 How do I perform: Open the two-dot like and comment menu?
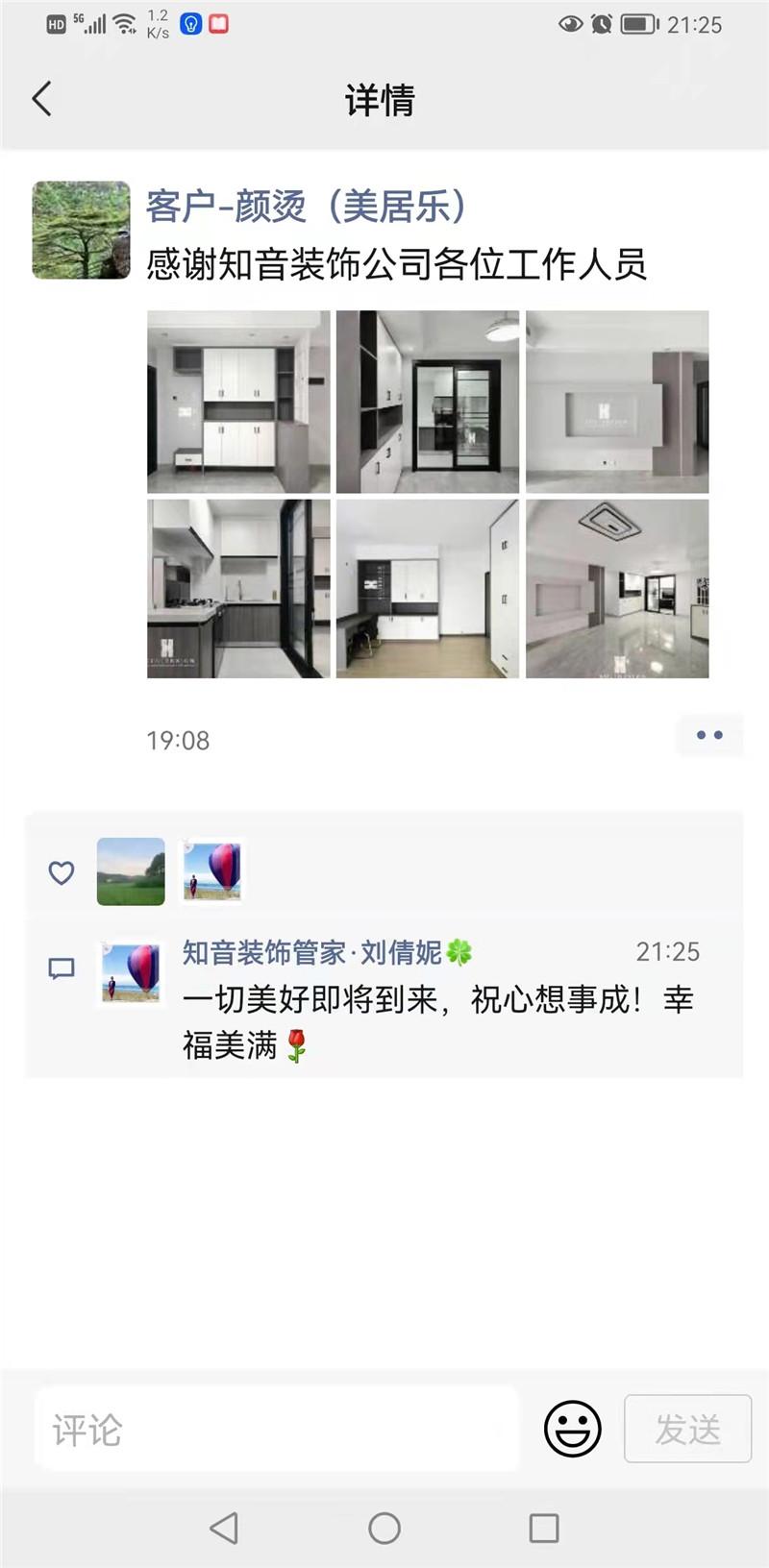709,736
